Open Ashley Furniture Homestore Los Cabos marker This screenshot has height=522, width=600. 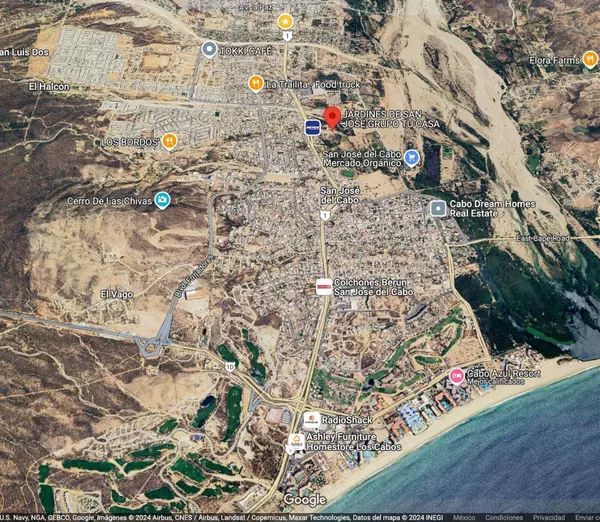point(296,441)
